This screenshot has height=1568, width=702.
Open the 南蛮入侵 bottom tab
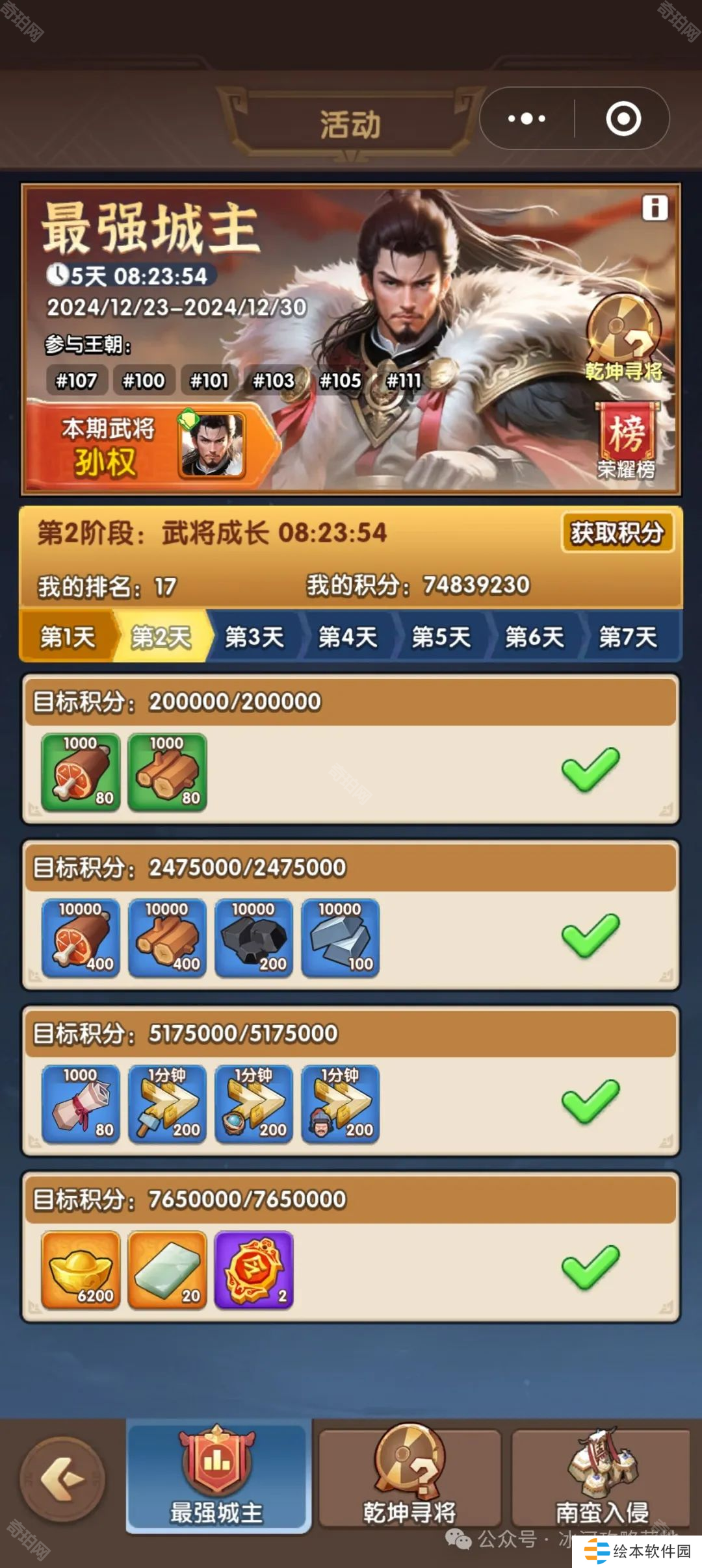tap(602, 1476)
